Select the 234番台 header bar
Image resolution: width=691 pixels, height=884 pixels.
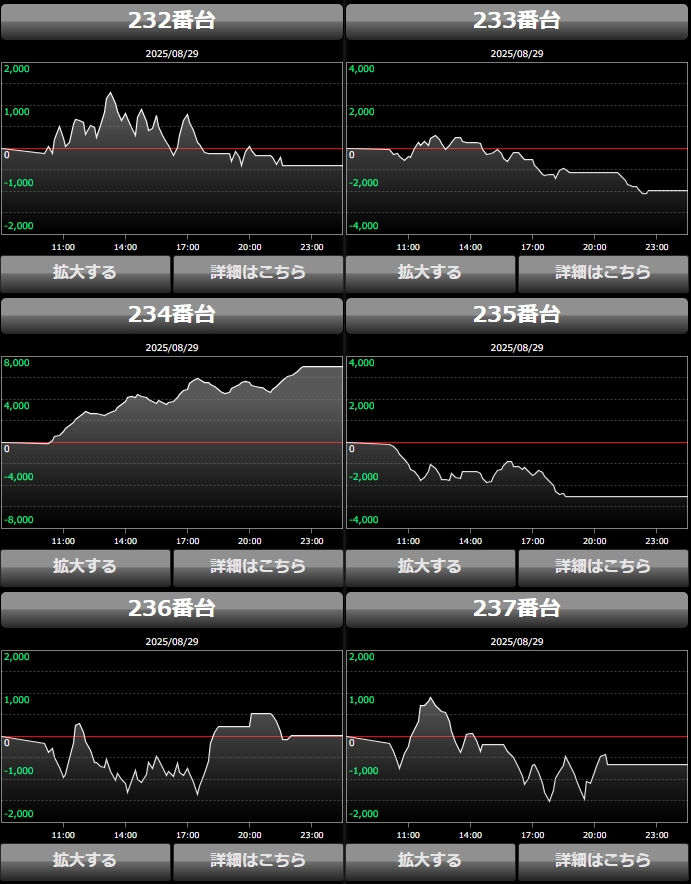pyautogui.click(x=172, y=315)
